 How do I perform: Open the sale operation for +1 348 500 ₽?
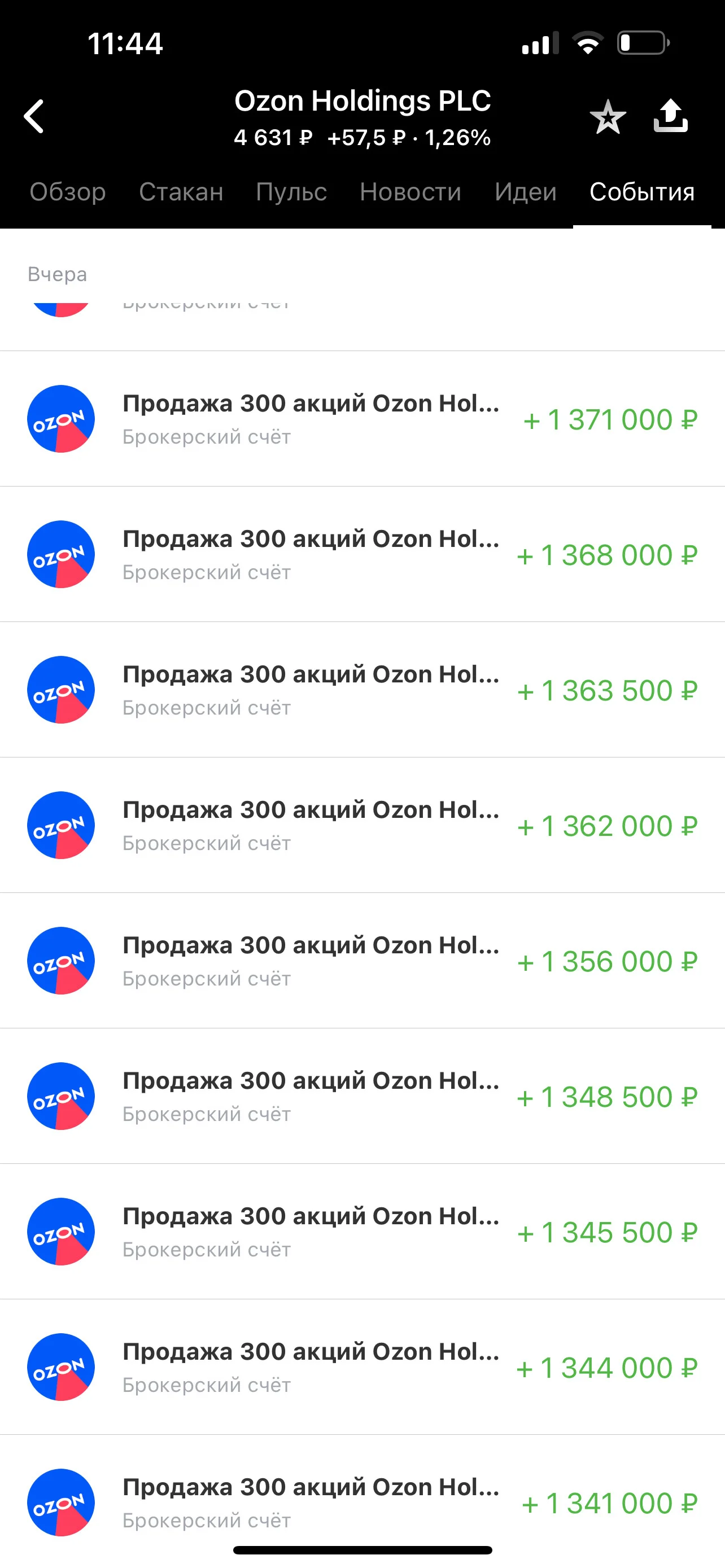[x=362, y=1096]
